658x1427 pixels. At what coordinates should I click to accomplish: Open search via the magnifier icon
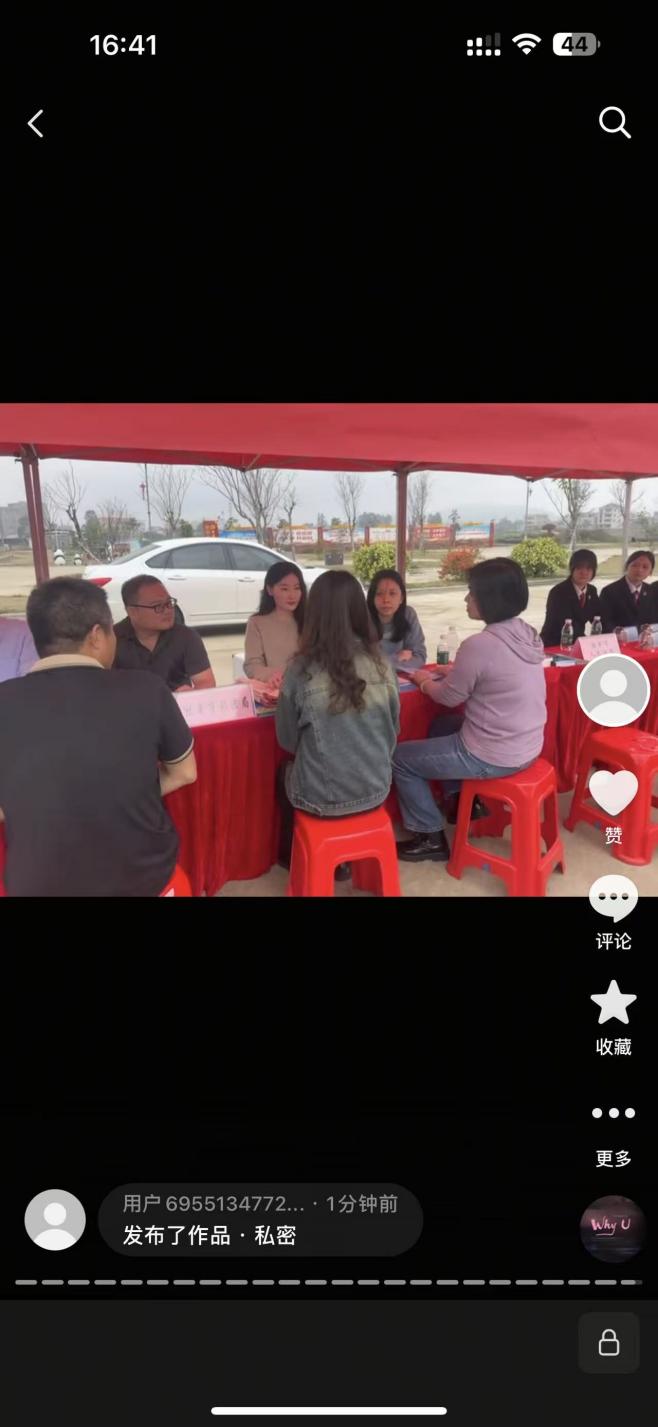[x=614, y=123]
